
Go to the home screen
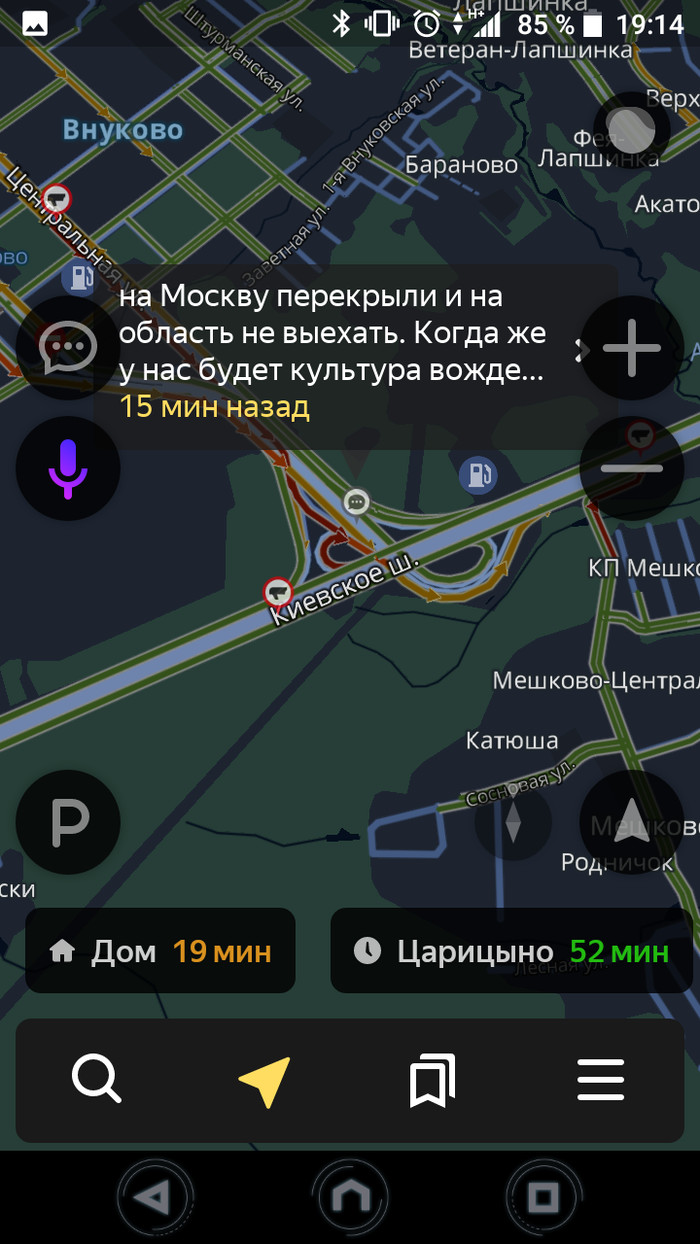[x=349, y=1197]
